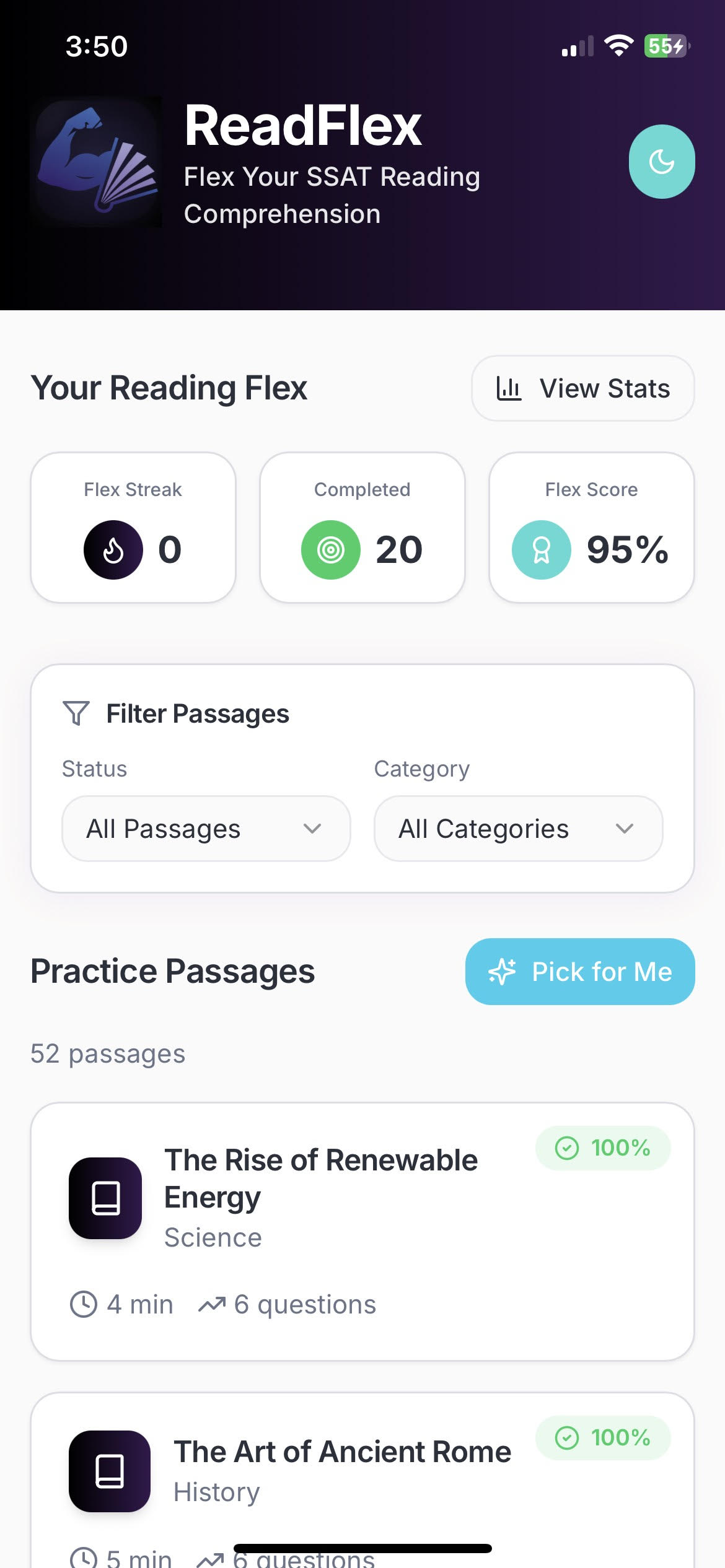Click the target icon next to Completed count
Viewport: 725px width, 1568px height.
330,549
